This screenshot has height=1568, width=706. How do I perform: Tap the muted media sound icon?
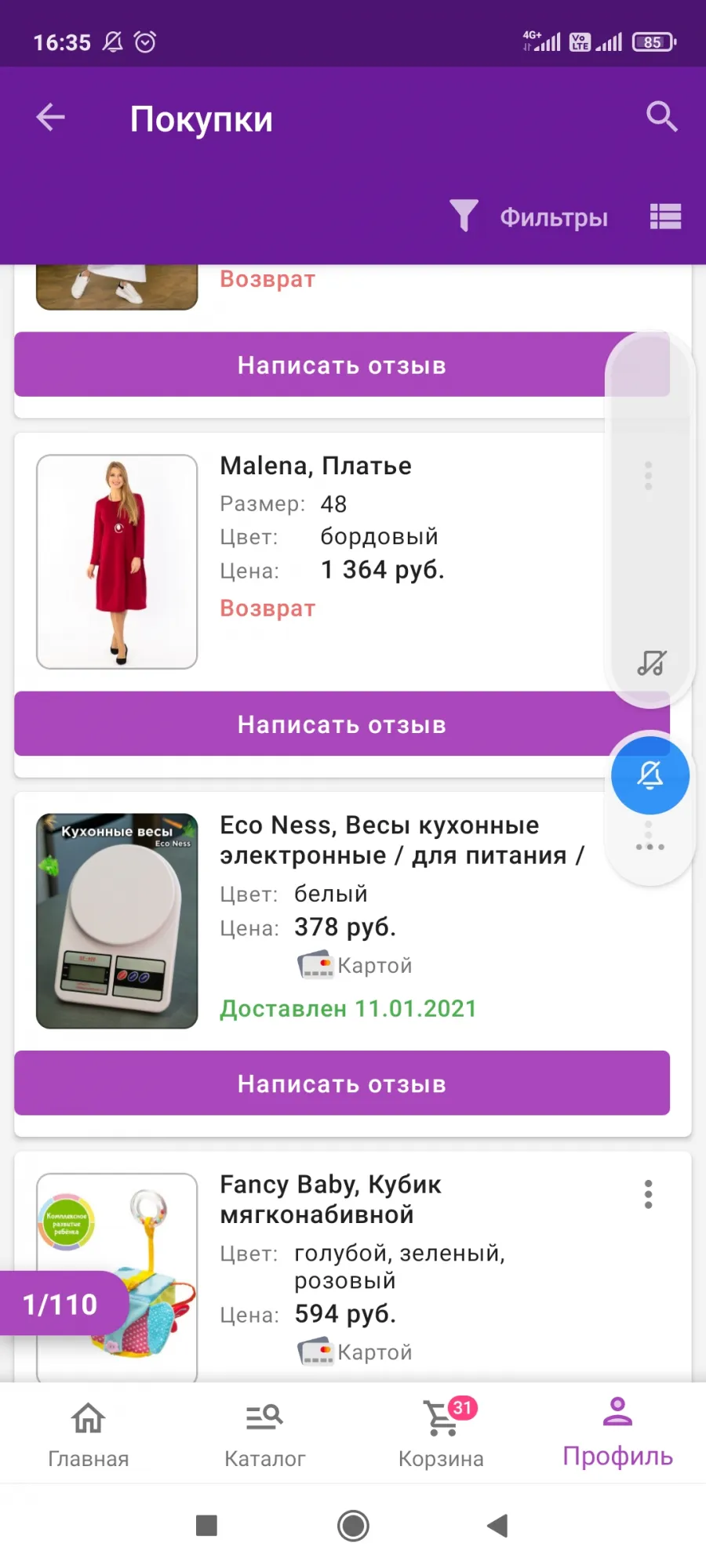click(651, 663)
